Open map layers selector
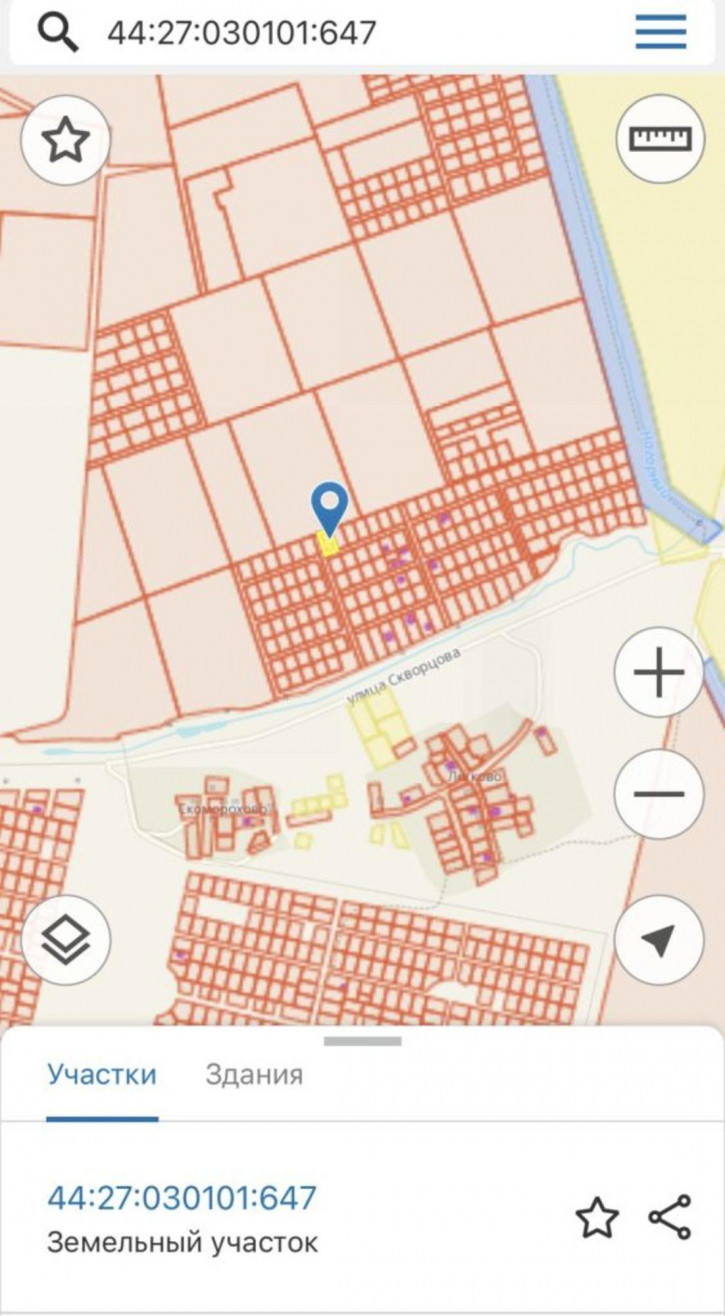 click(65, 940)
